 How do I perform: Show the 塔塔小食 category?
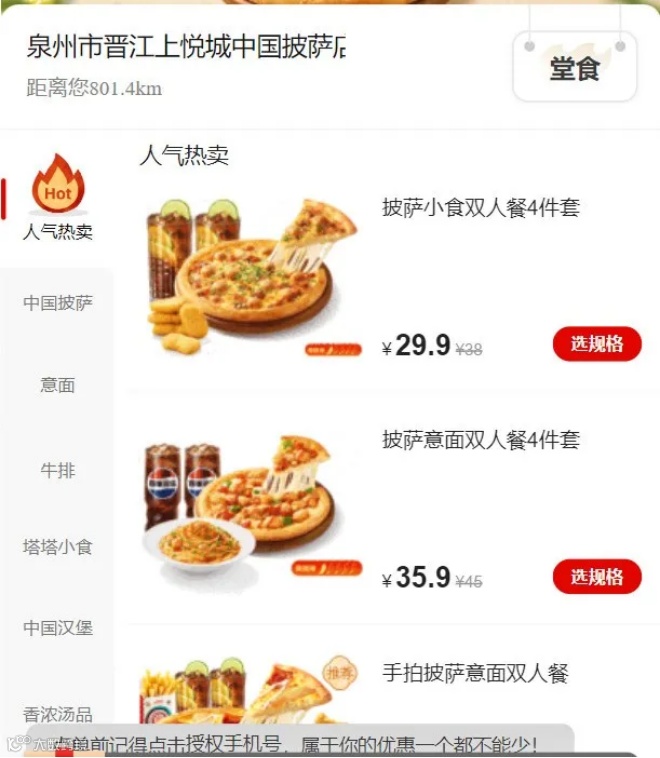pos(58,547)
